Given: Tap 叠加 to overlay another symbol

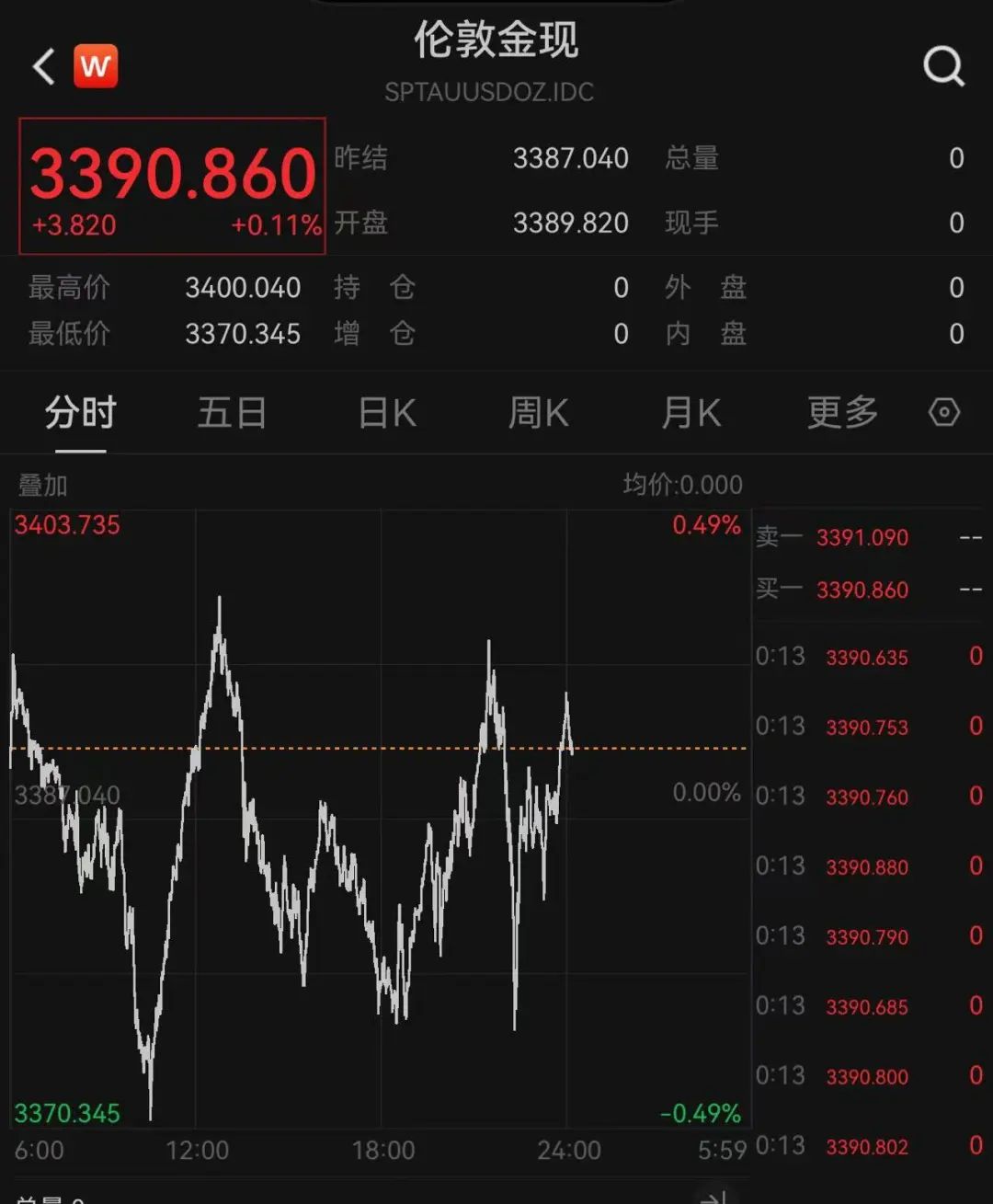Looking at the screenshot, I should tap(43, 485).
